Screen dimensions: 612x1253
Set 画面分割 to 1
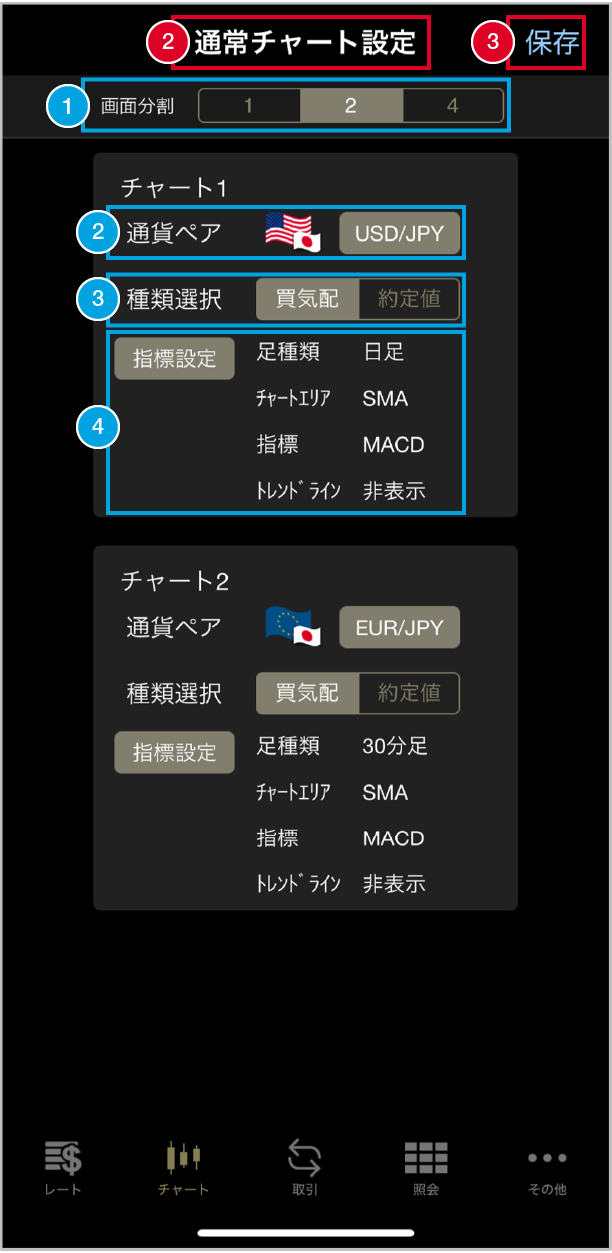pyautogui.click(x=249, y=105)
